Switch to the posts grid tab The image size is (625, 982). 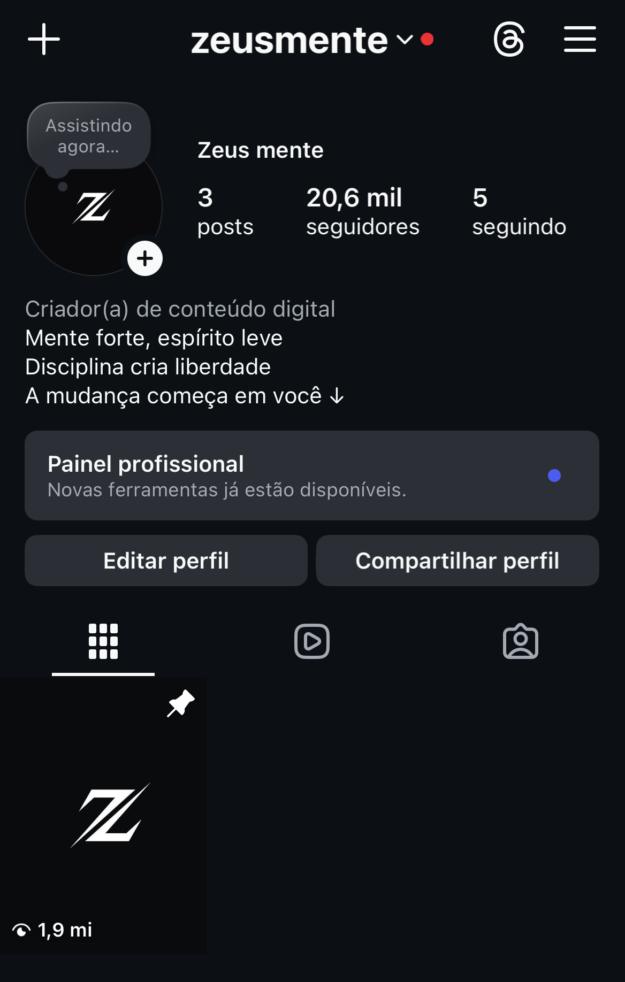103,641
